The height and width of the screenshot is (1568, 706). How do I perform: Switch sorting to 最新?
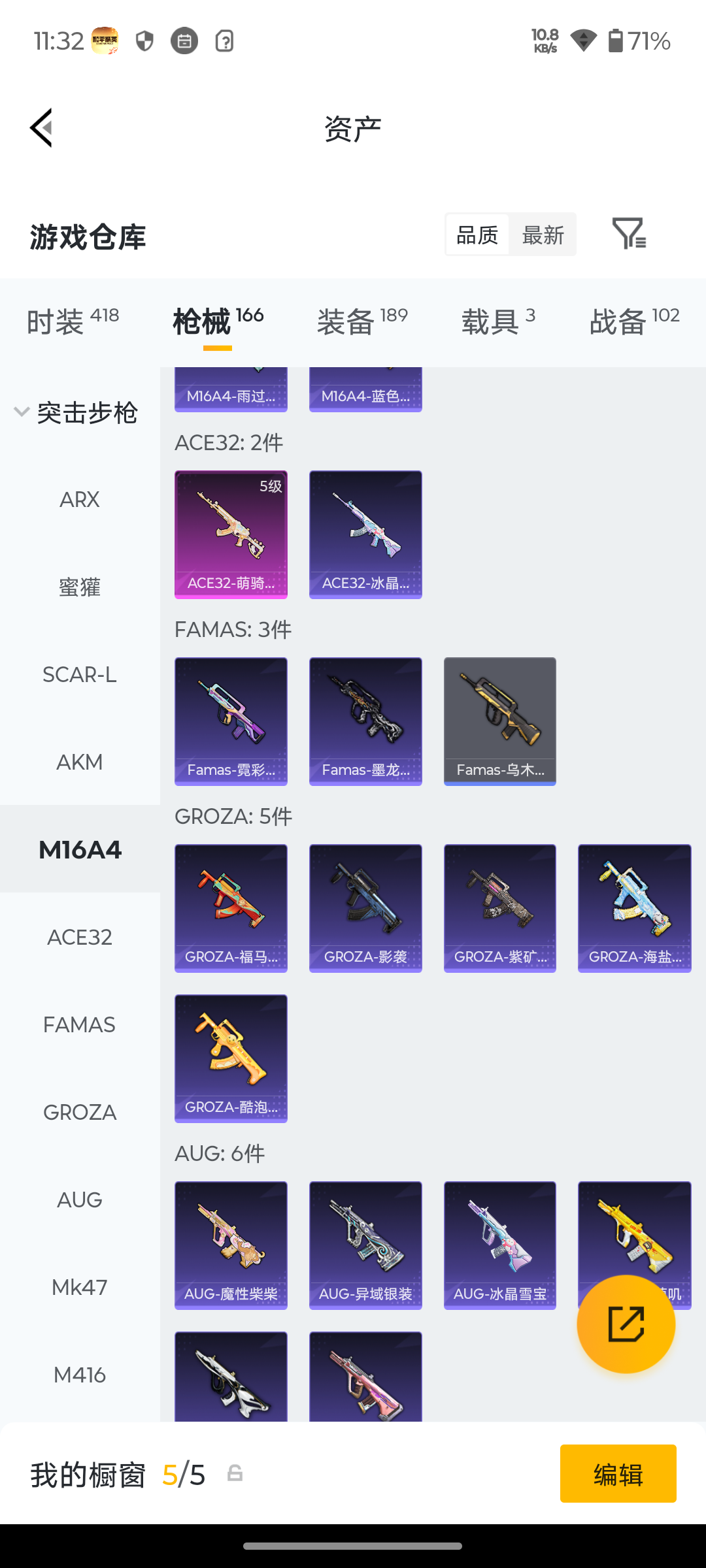pyautogui.click(x=543, y=235)
